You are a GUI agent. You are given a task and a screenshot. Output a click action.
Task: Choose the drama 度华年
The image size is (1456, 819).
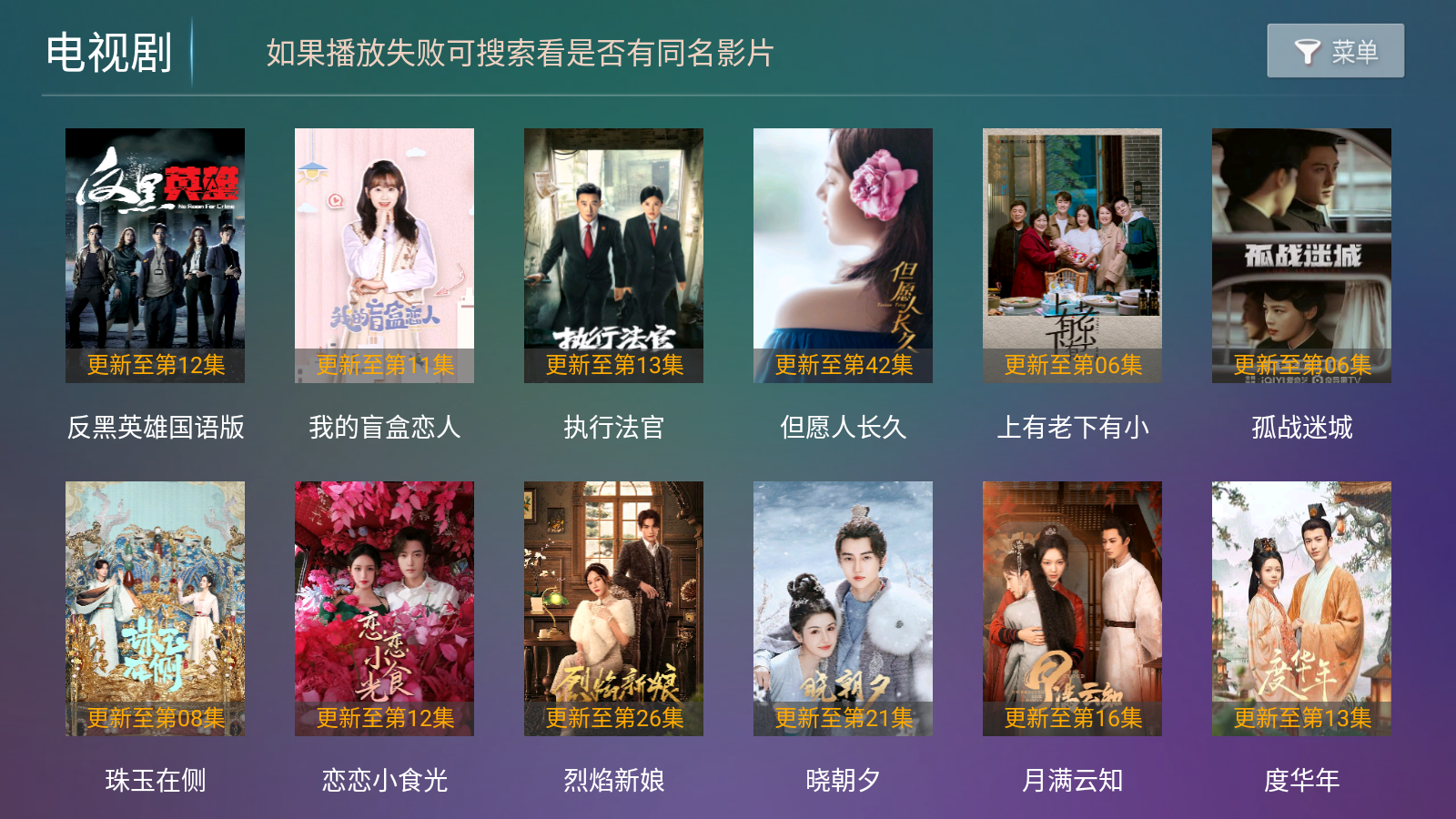1301,608
